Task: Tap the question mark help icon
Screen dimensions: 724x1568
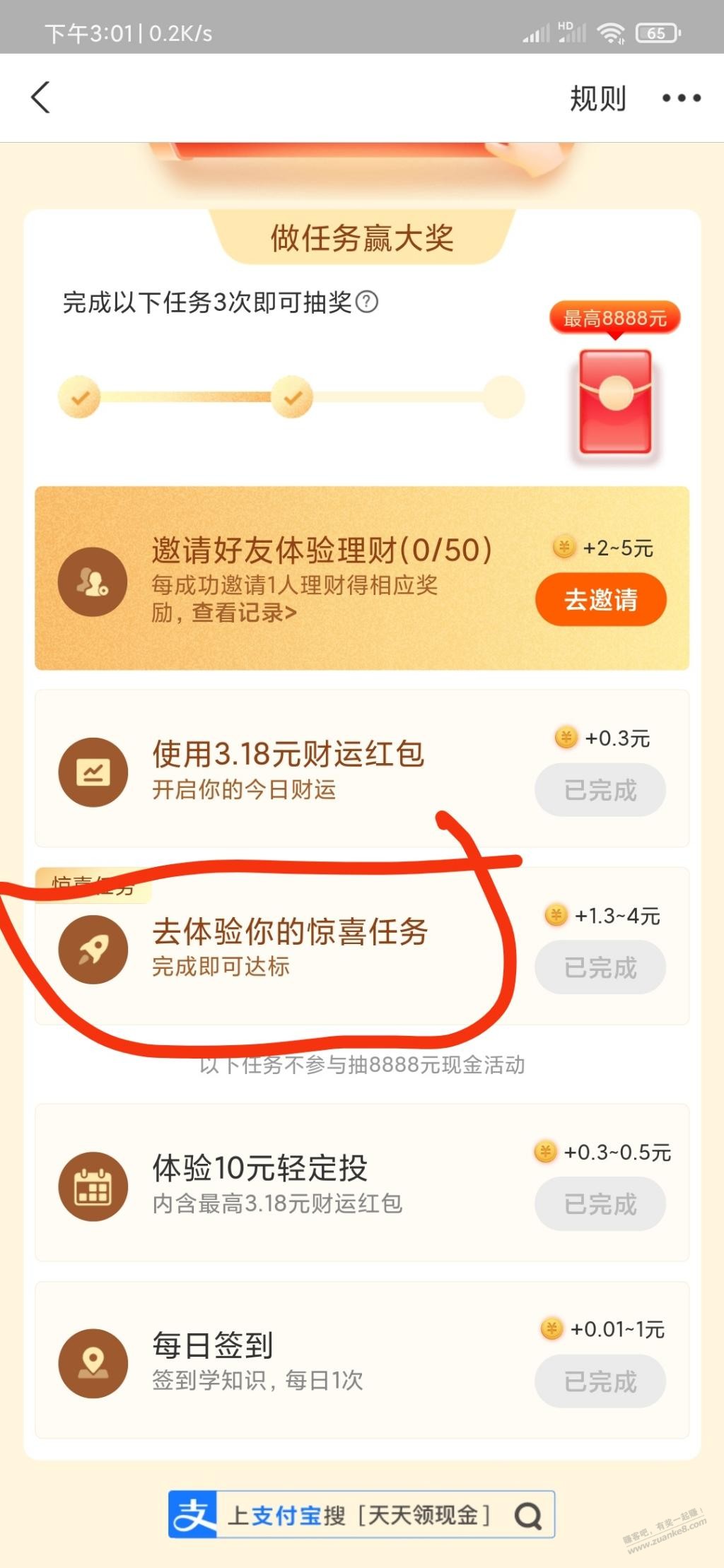Action: [367, 302]
